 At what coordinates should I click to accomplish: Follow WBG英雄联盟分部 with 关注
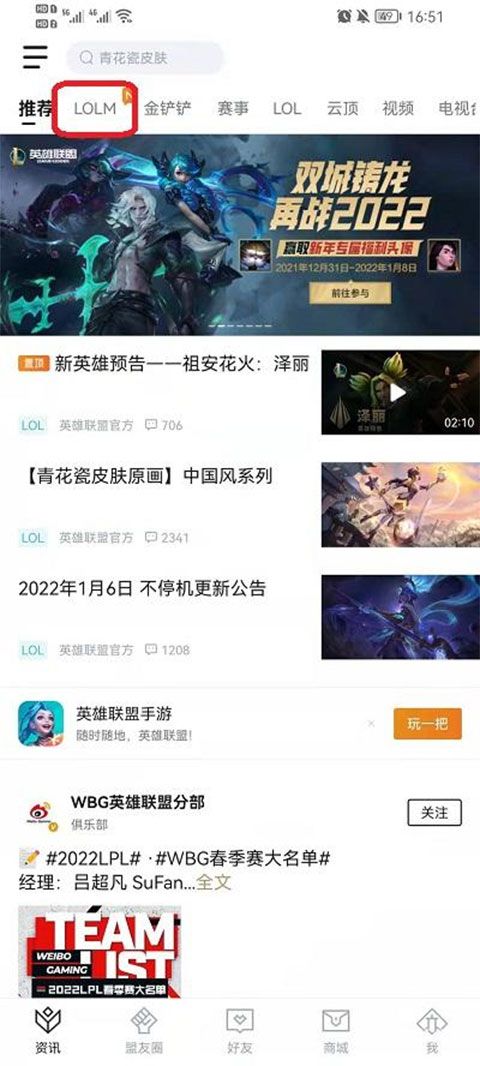434,812
